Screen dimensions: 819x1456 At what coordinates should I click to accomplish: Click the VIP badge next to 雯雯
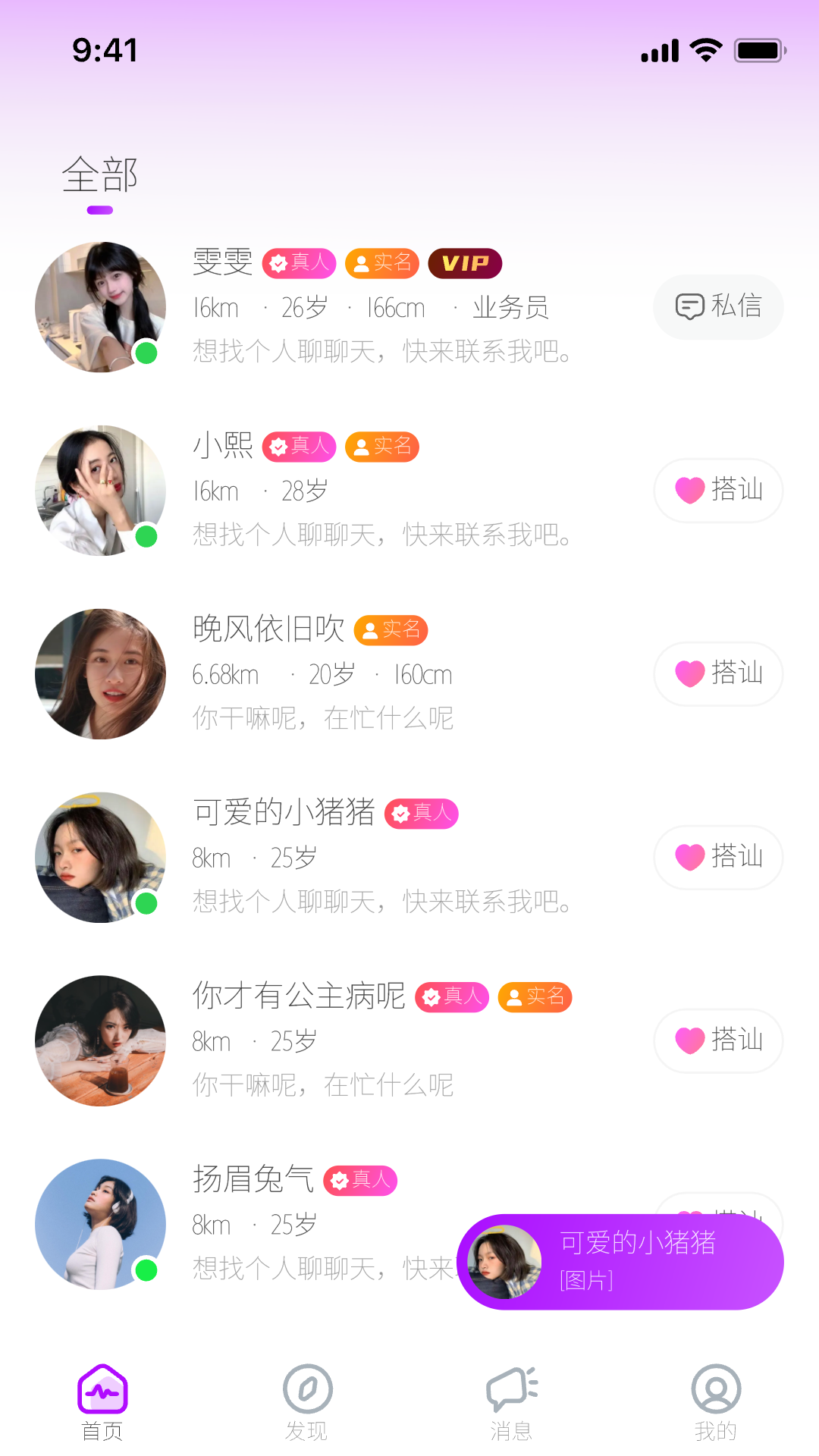point(465,263)
